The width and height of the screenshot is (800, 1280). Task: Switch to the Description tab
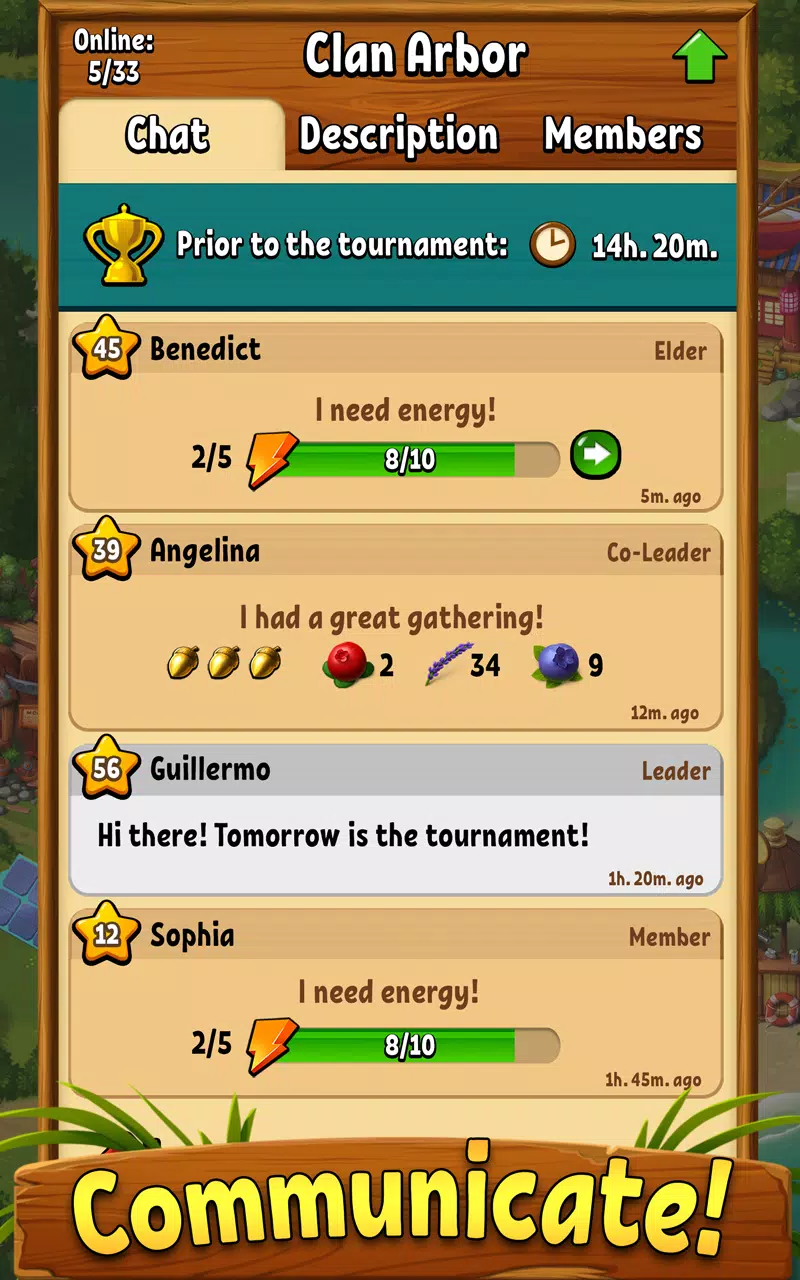[x=398, y=135]
